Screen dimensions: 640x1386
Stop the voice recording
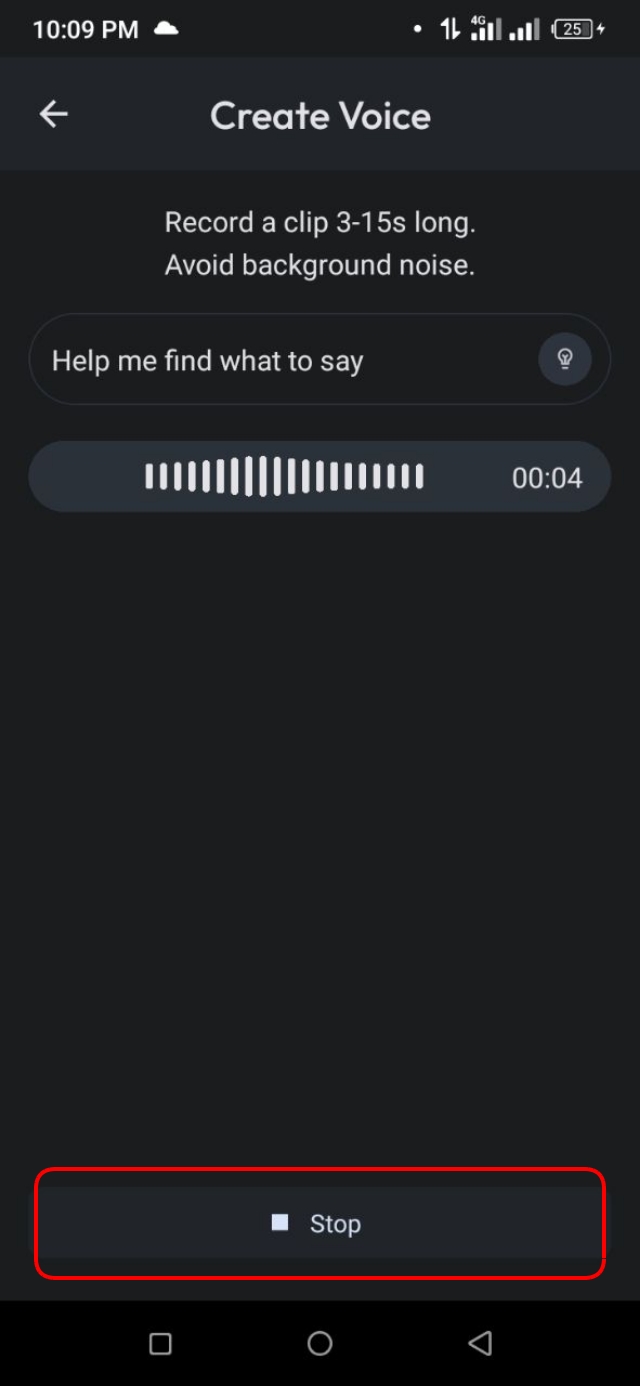320,1223
